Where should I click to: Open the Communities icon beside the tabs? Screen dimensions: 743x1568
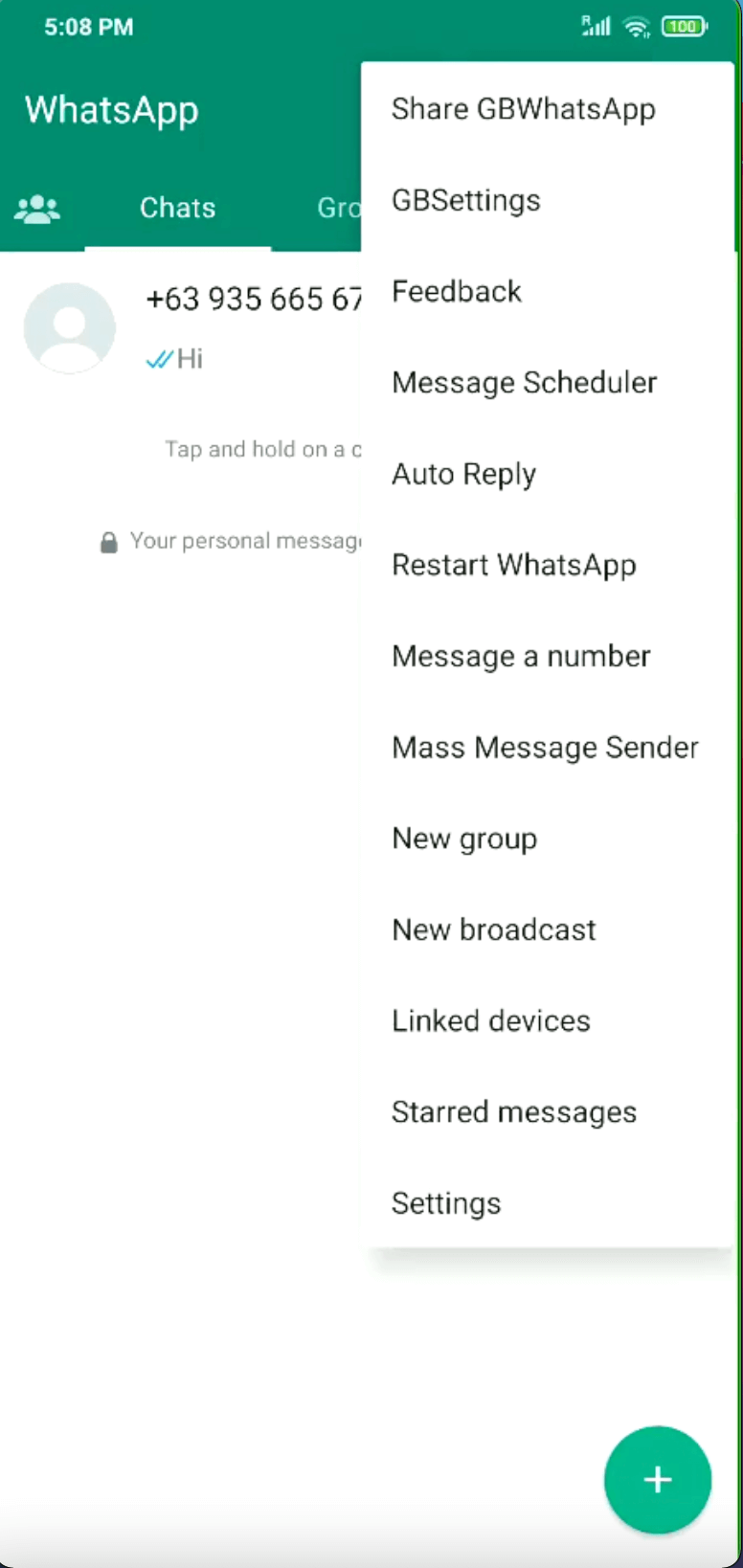coord(37,208)
